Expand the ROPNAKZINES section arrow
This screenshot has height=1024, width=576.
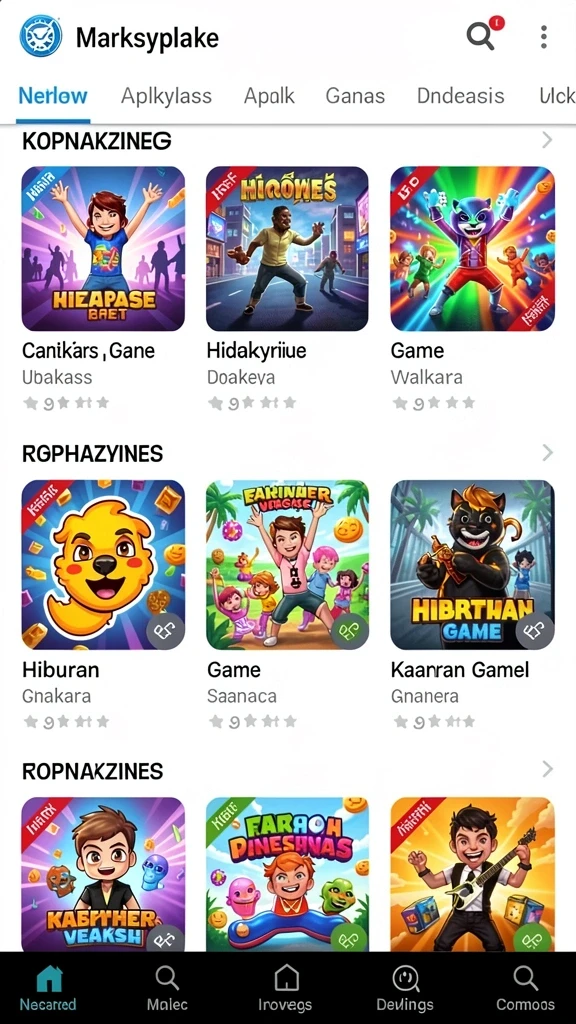point(547,769)
